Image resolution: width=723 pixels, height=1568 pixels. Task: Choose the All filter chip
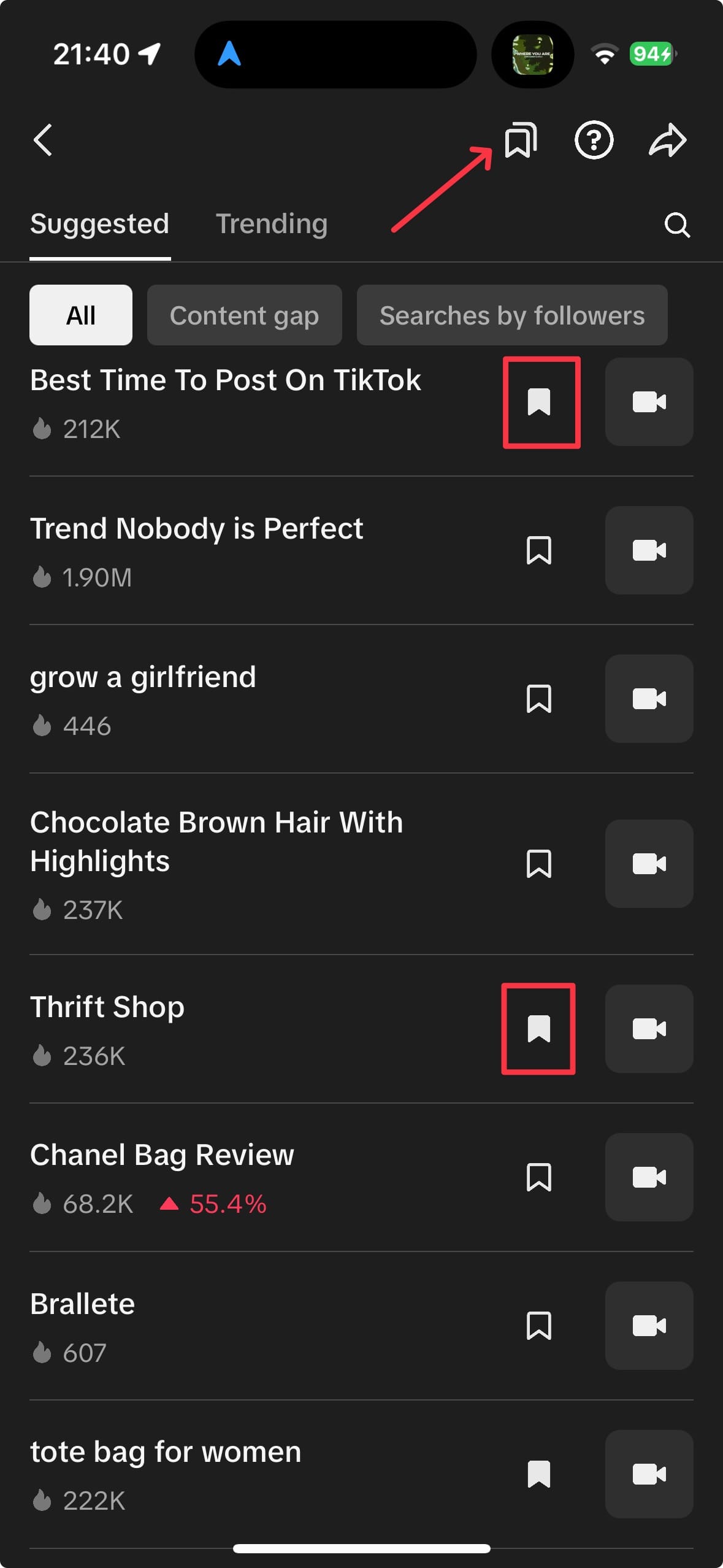point(81,315)
